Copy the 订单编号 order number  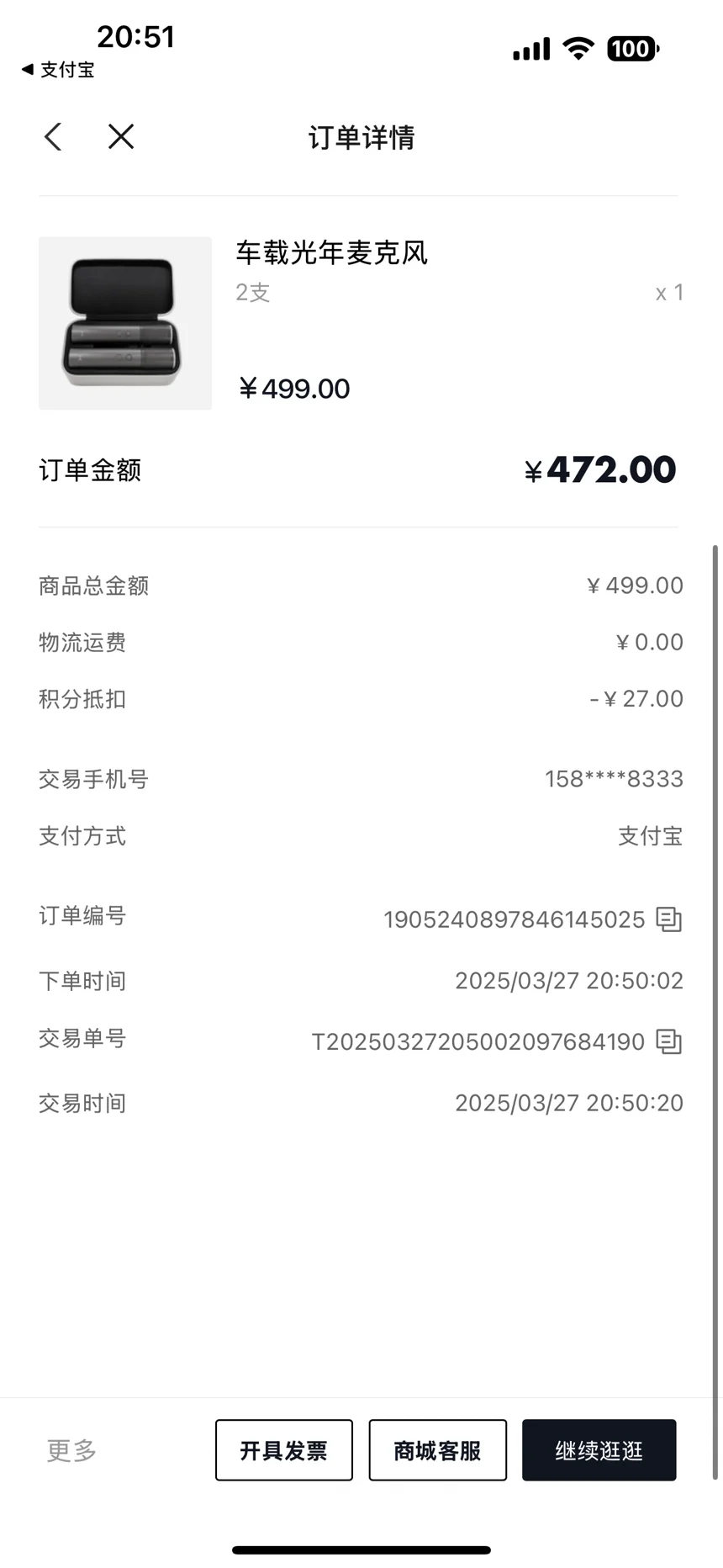pyautogui.click(x=668, y=919)
